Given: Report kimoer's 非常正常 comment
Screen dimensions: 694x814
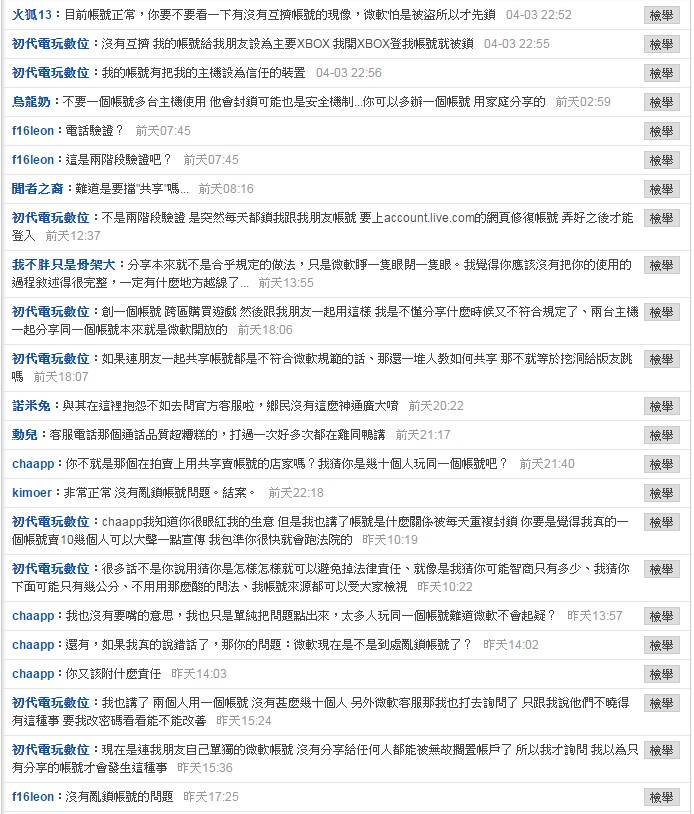Looking at the screenshot, I should click(x=661, y=492).
